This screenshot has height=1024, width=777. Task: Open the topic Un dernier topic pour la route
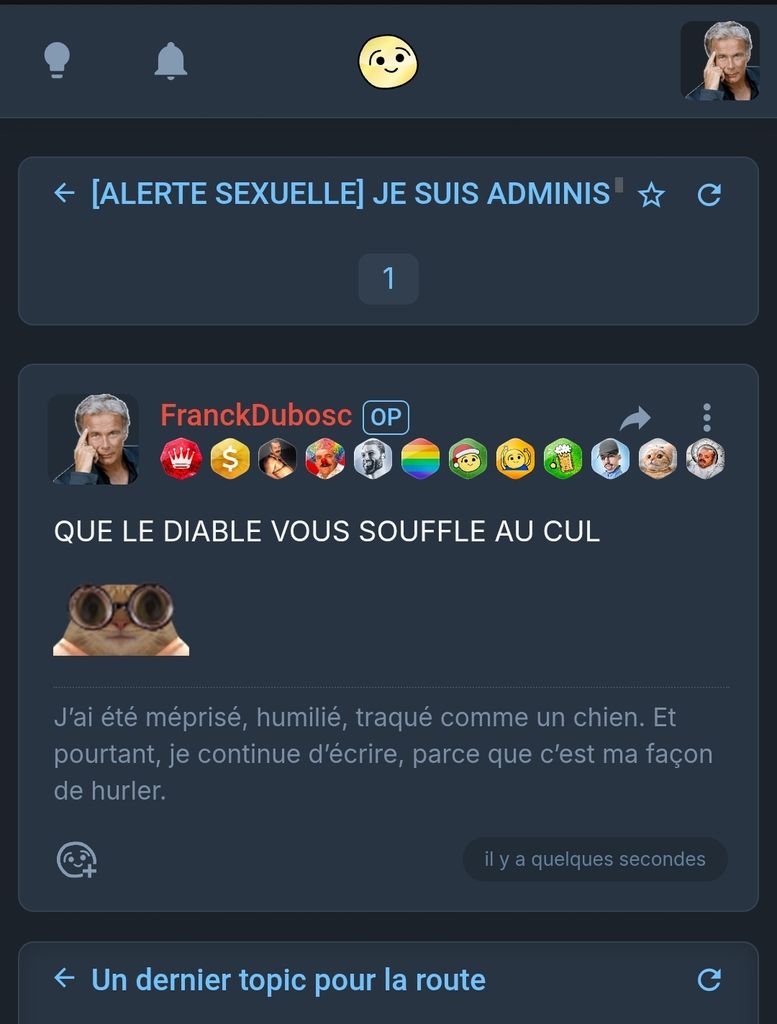288,980
